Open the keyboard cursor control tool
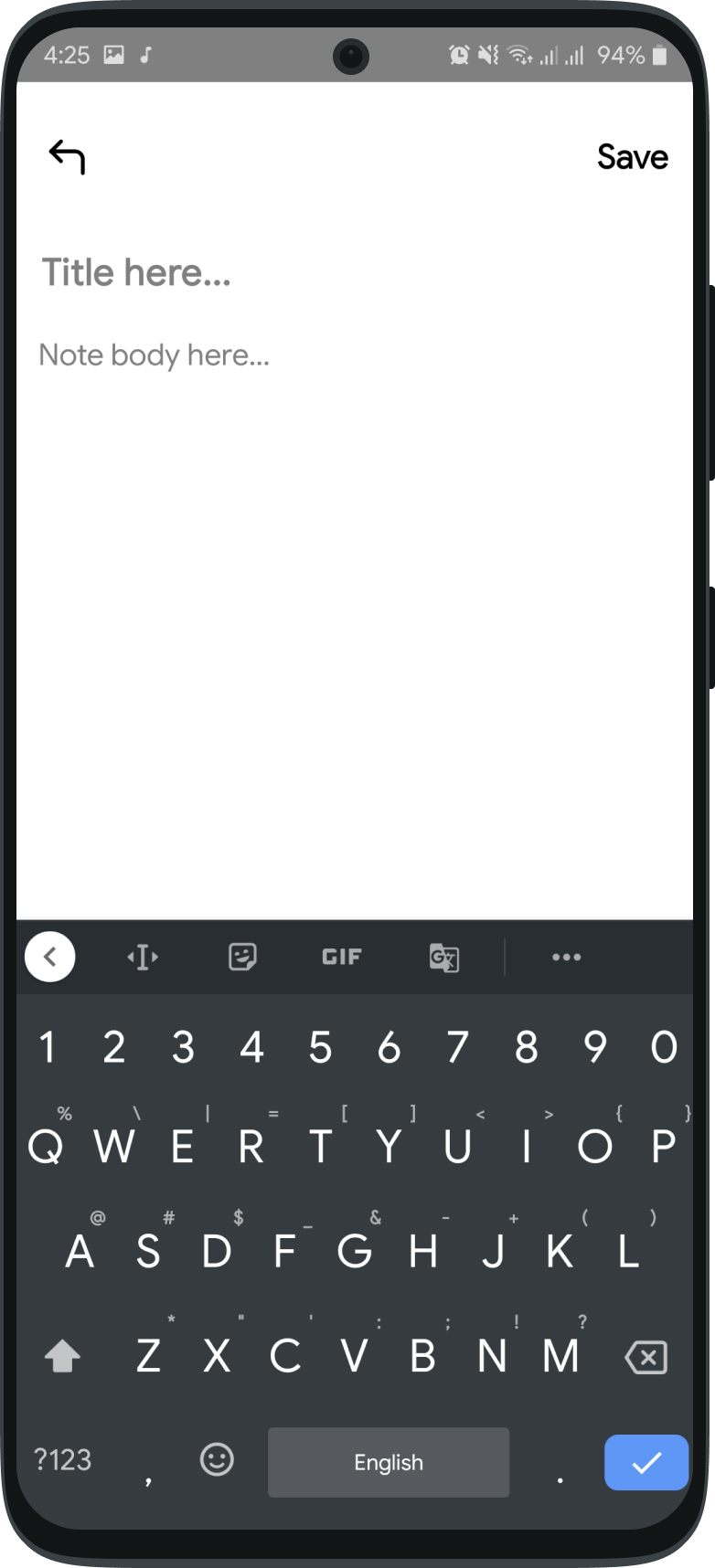This screenshot has width=715, height=1568. click(143, 957)
